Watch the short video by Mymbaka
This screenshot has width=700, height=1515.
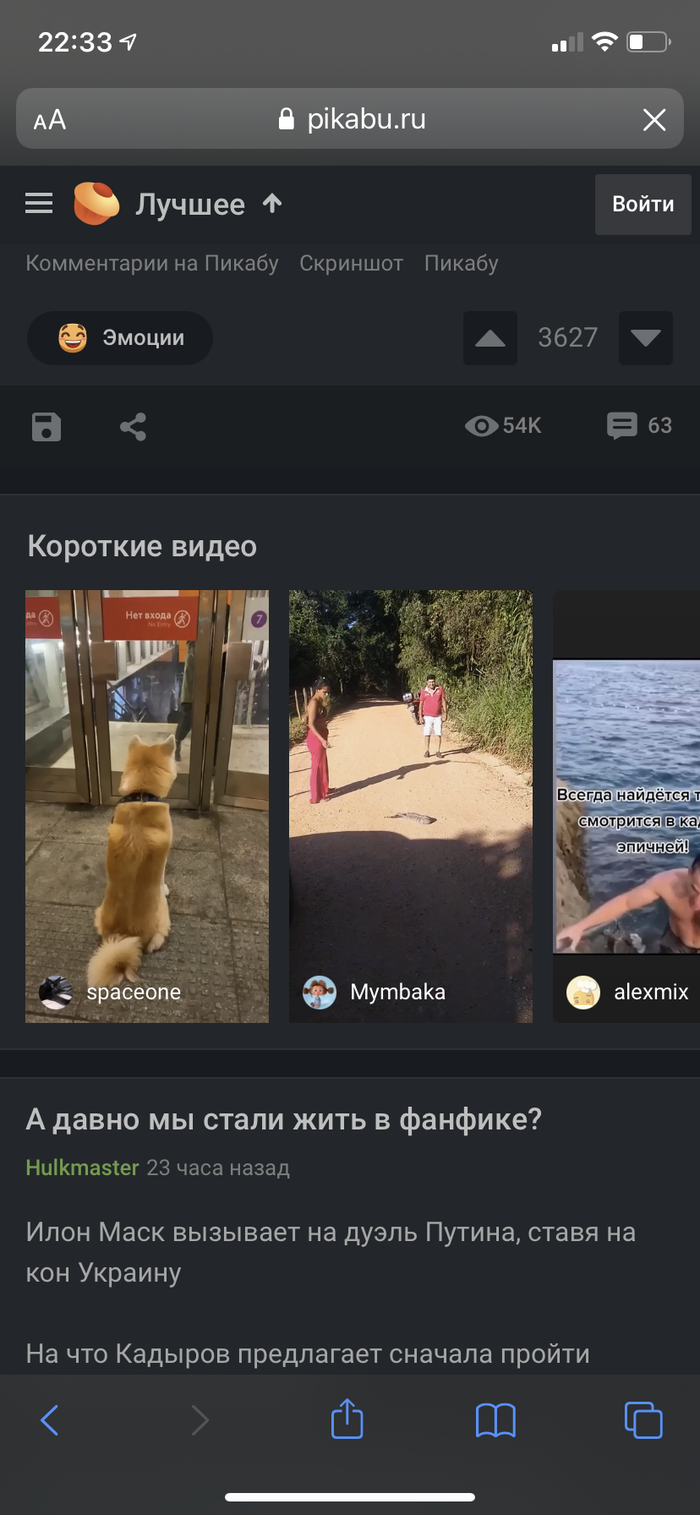pos(410,805)
